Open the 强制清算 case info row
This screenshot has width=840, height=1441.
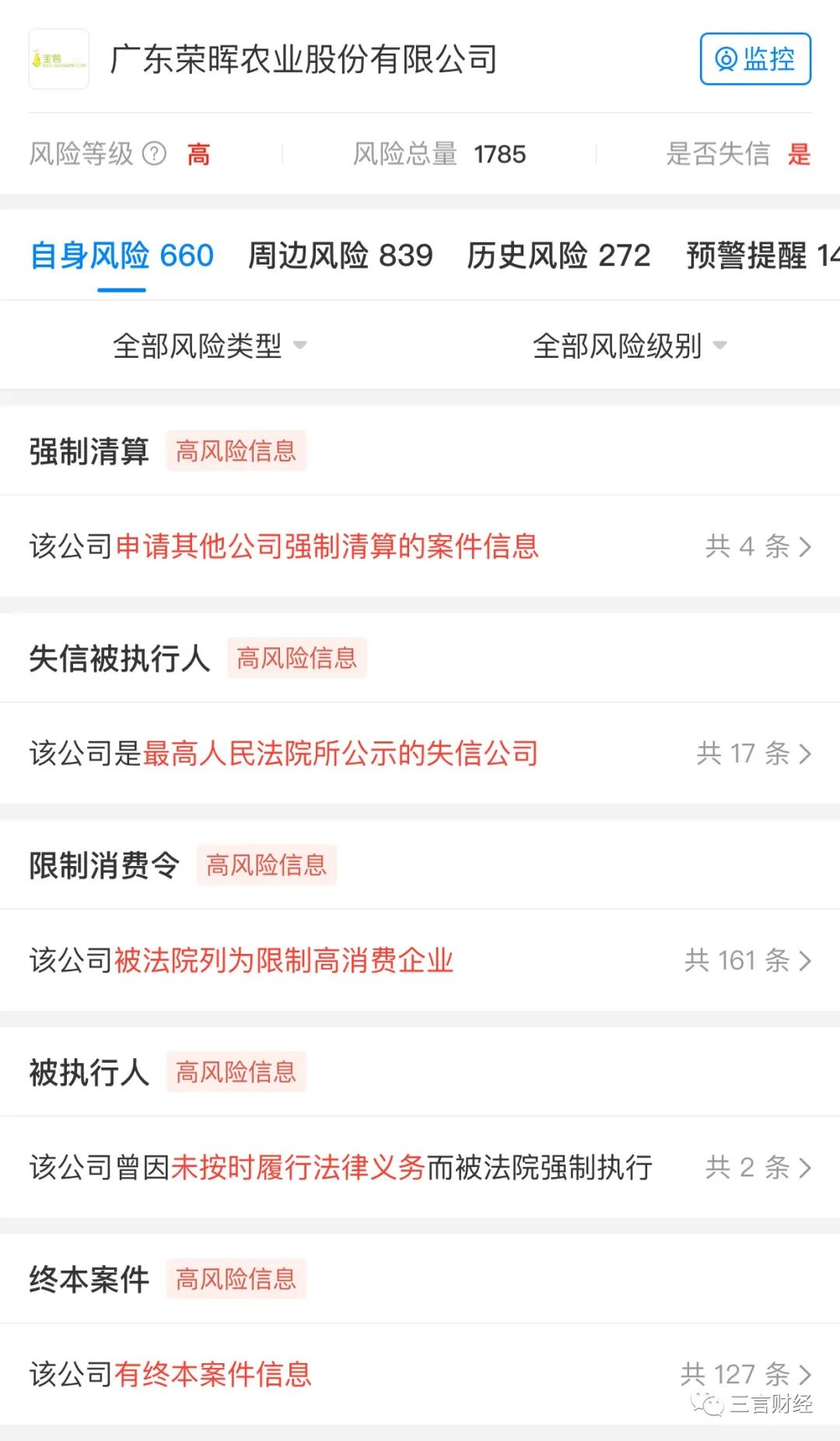pyautogui.click(x=420, y=546)
